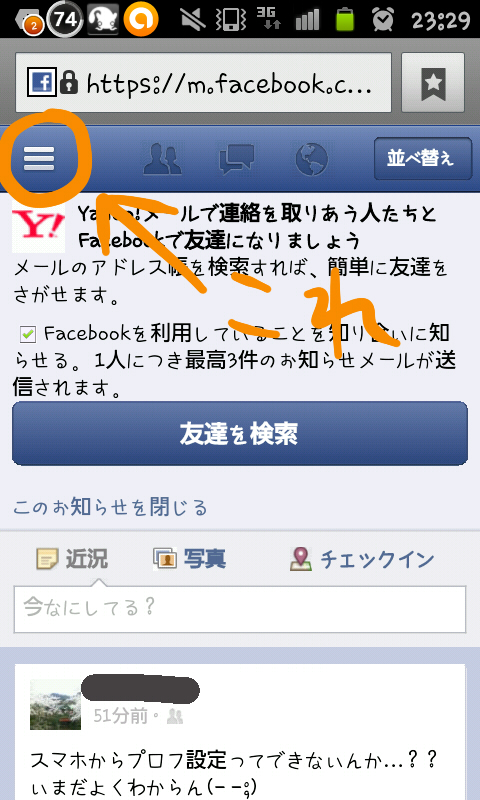Tap the 今なにしてる? status field

[240, 610]
